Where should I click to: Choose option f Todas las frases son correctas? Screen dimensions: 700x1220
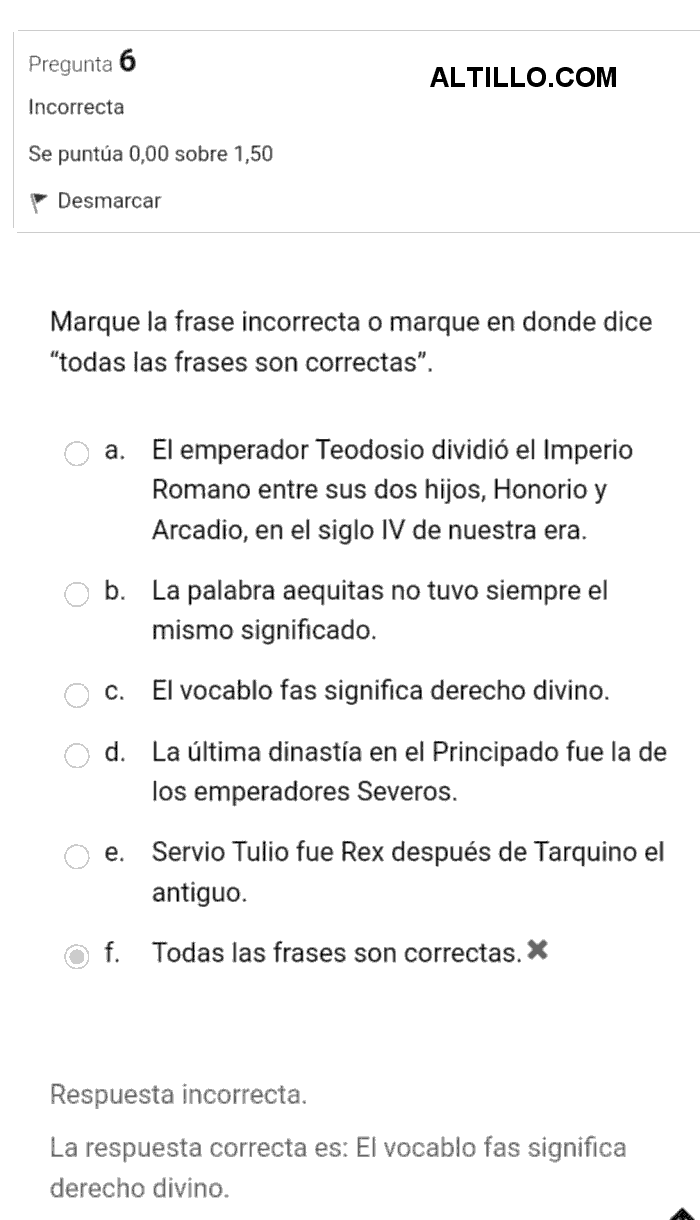[77, 957]
